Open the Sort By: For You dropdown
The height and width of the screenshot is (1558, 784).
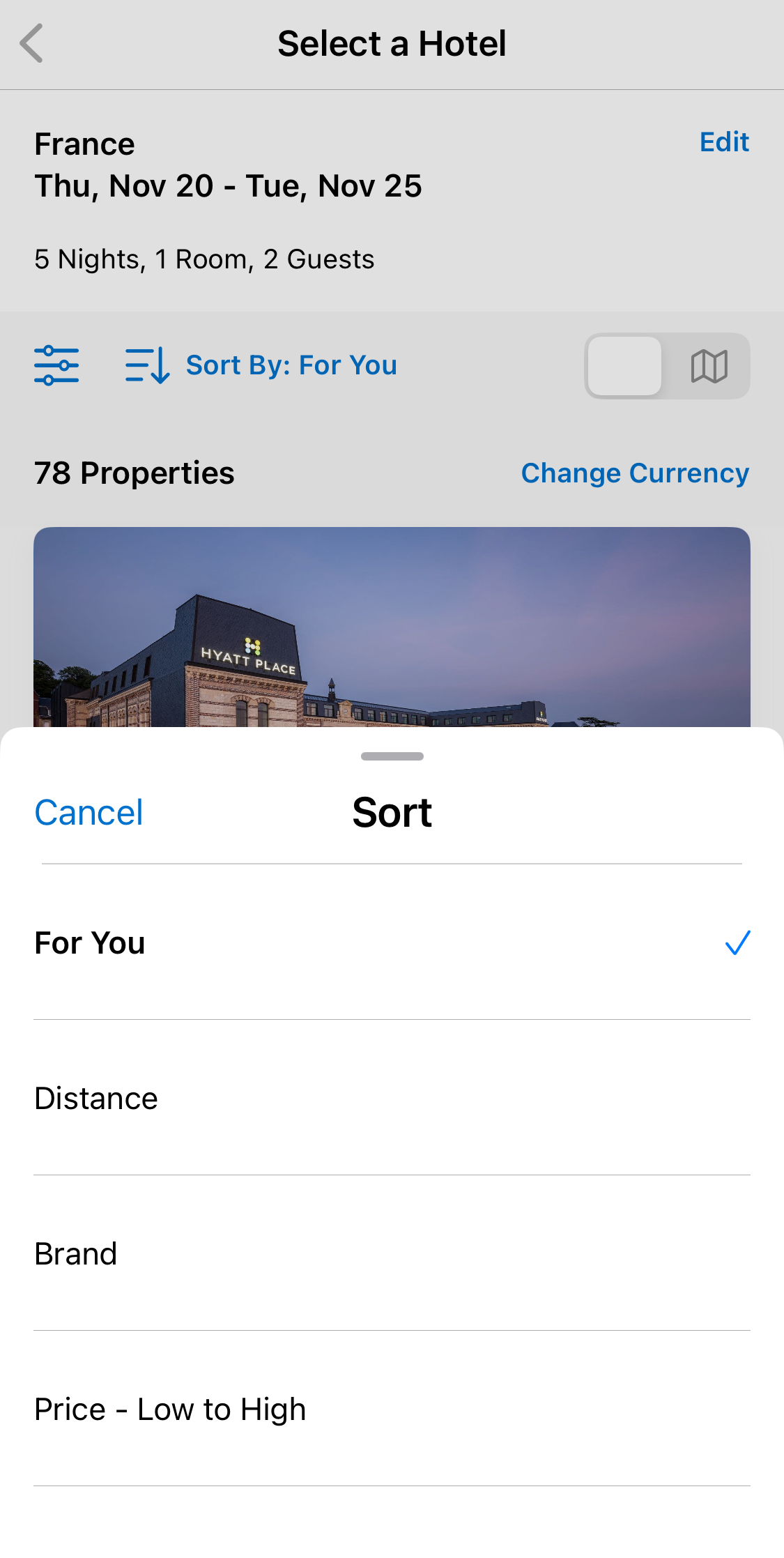pos(291,365)
